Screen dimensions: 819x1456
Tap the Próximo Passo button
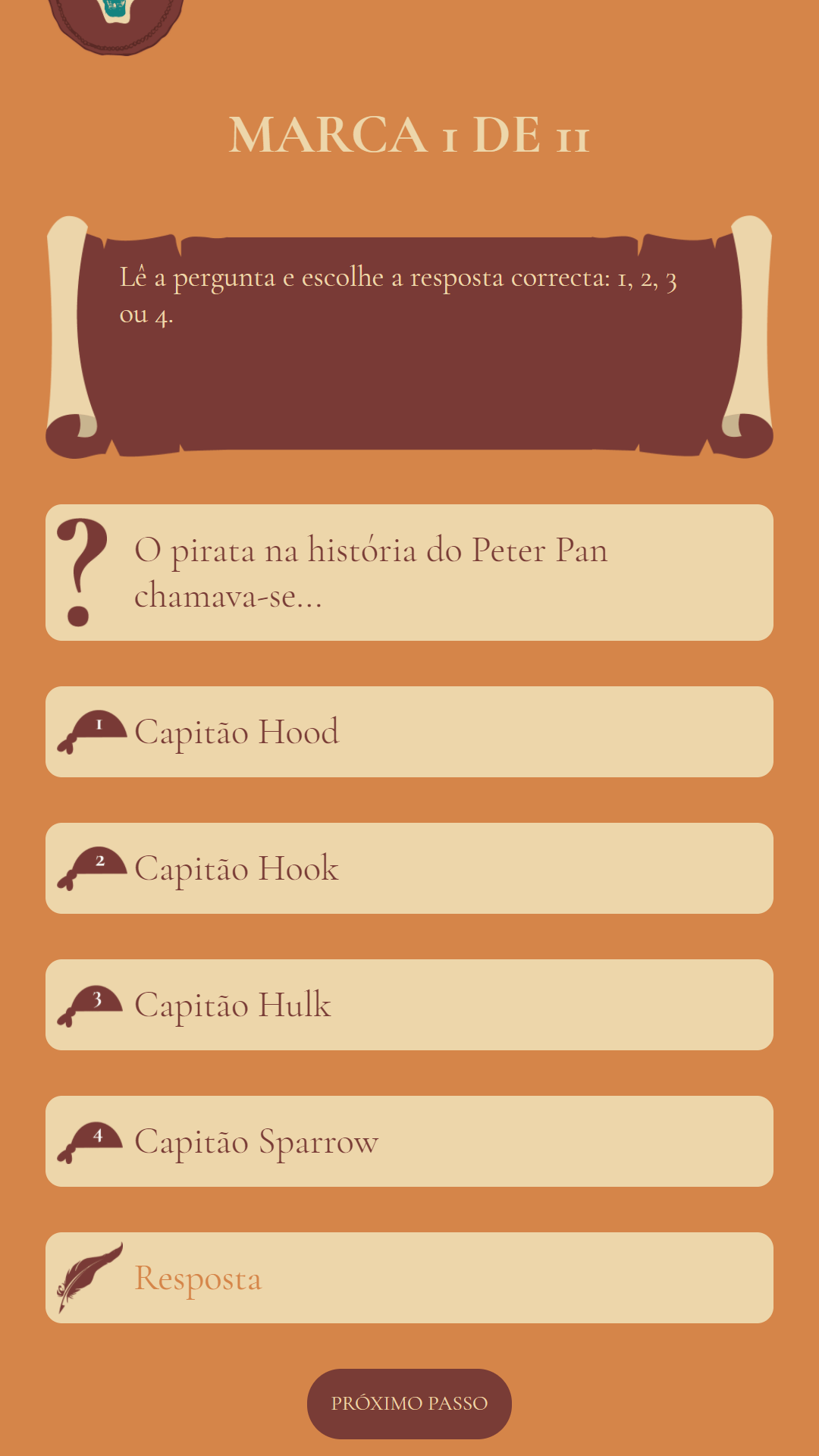point(409,1404)
